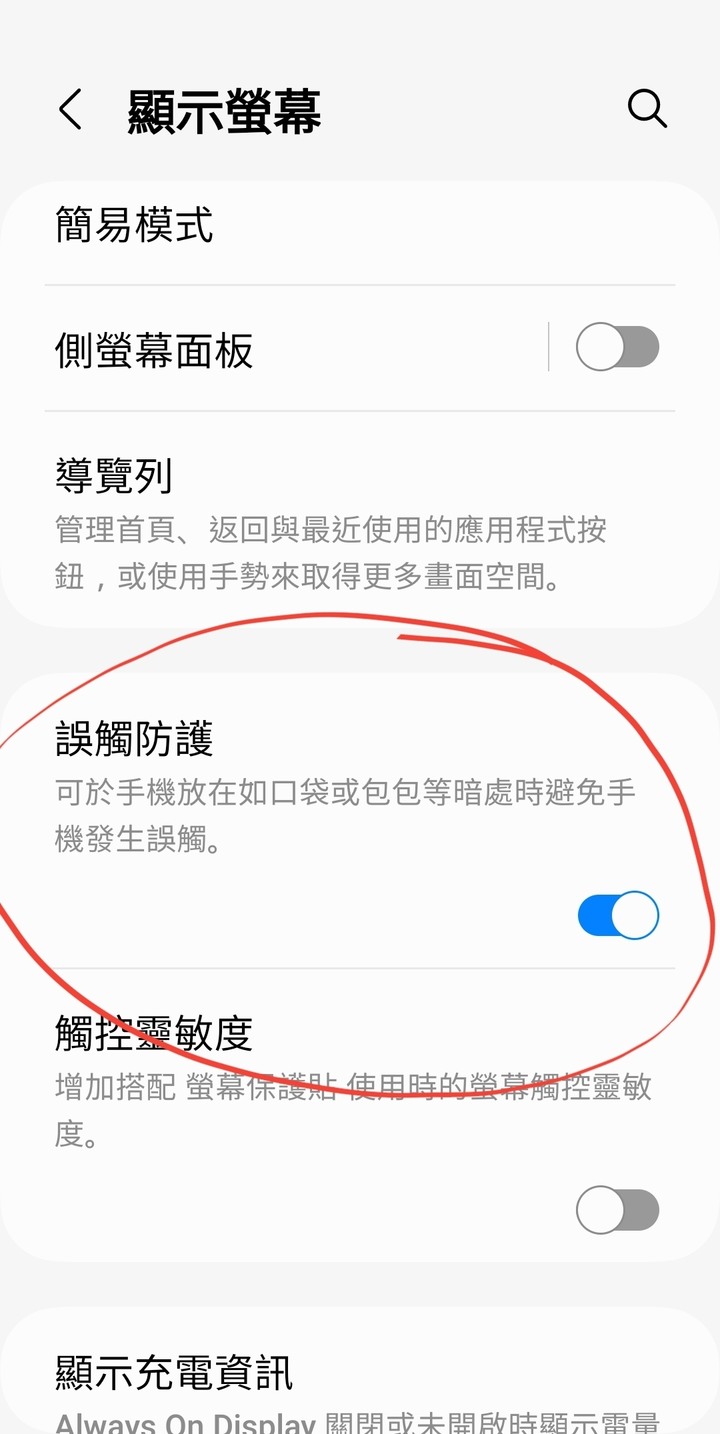Turn on the 側螢幕面板 switch
The height and width of the screenshot is (1434, 720).
coord(617,349)
